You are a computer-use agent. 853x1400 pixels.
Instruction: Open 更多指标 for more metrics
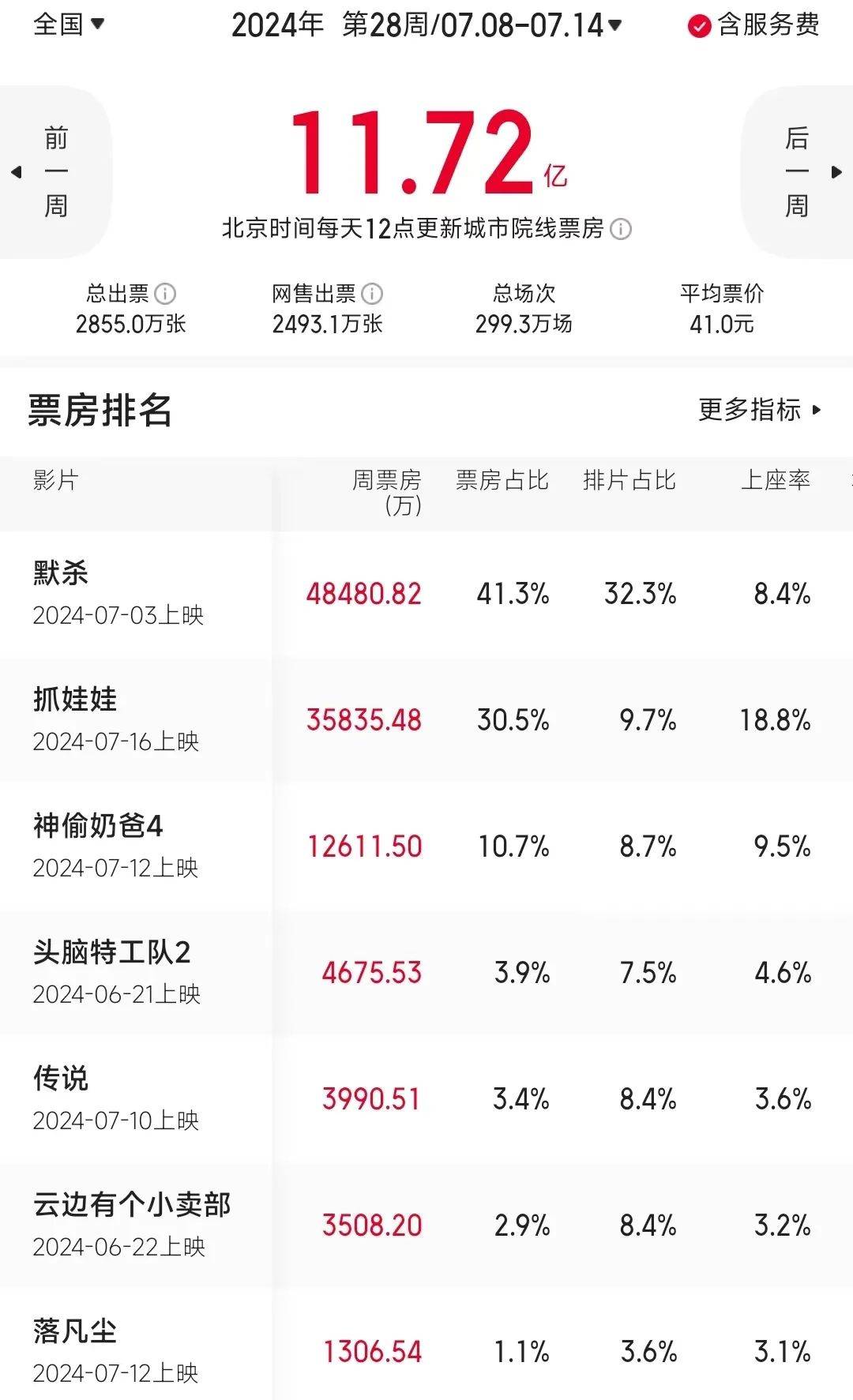coord(759,410)
